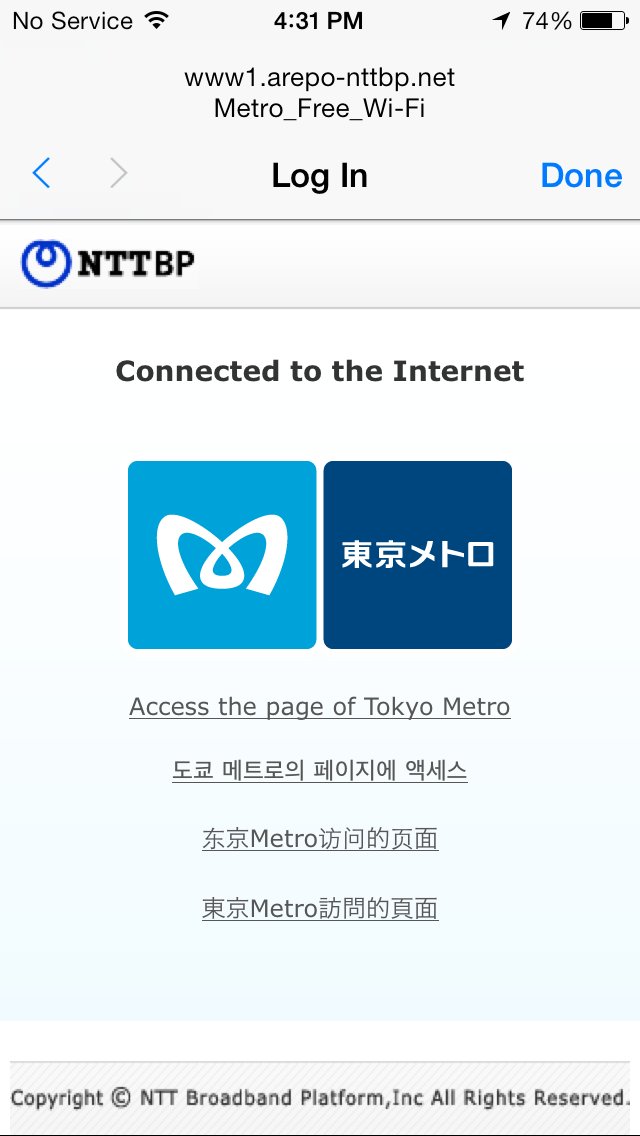Open the Access the page of Tokyo Metro link
The image size is (640, 1136).
tap(320, 706)
